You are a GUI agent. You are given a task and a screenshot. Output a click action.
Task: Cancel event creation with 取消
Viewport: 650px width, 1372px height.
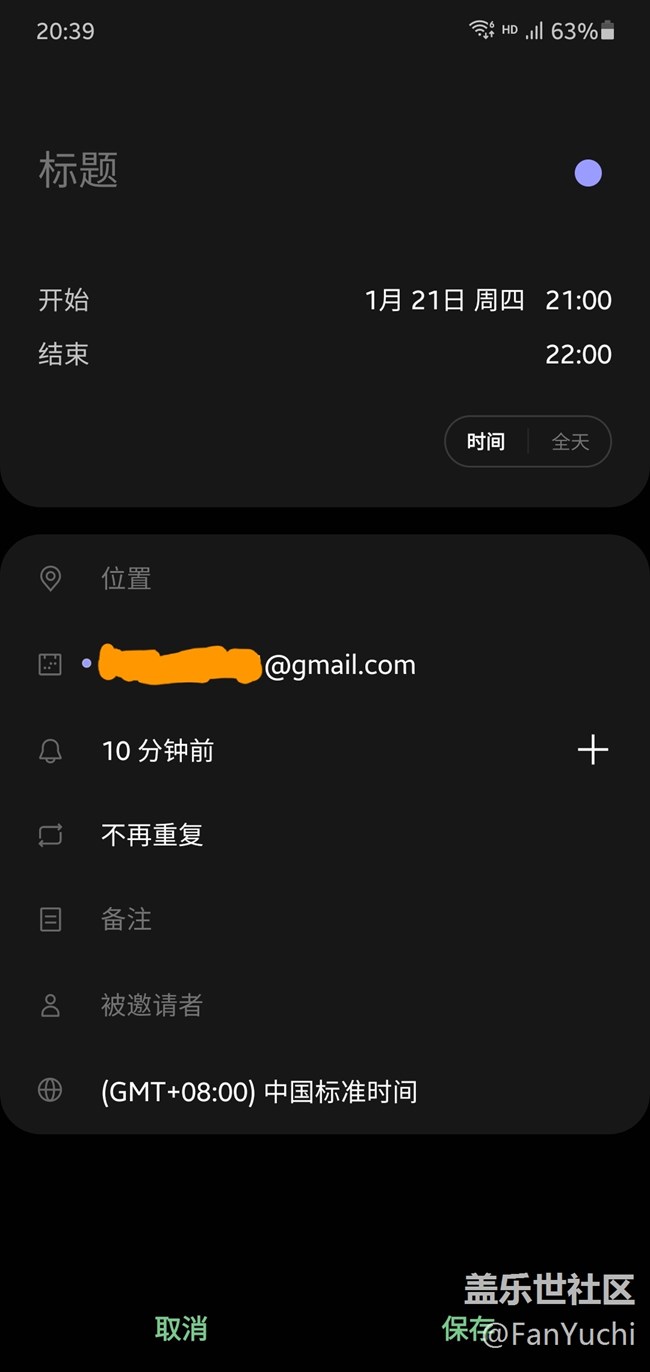coord(181,1328)
